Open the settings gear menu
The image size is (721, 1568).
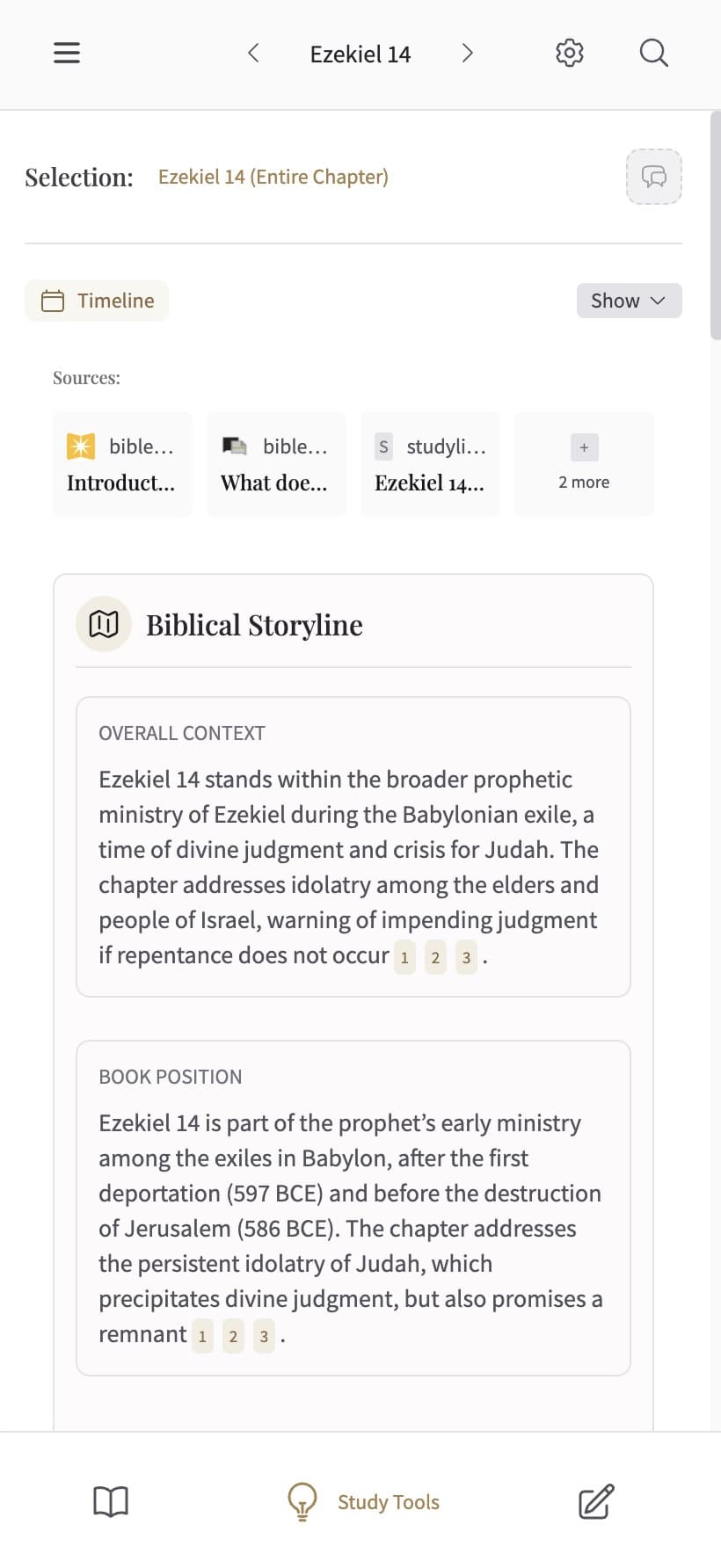569,53
